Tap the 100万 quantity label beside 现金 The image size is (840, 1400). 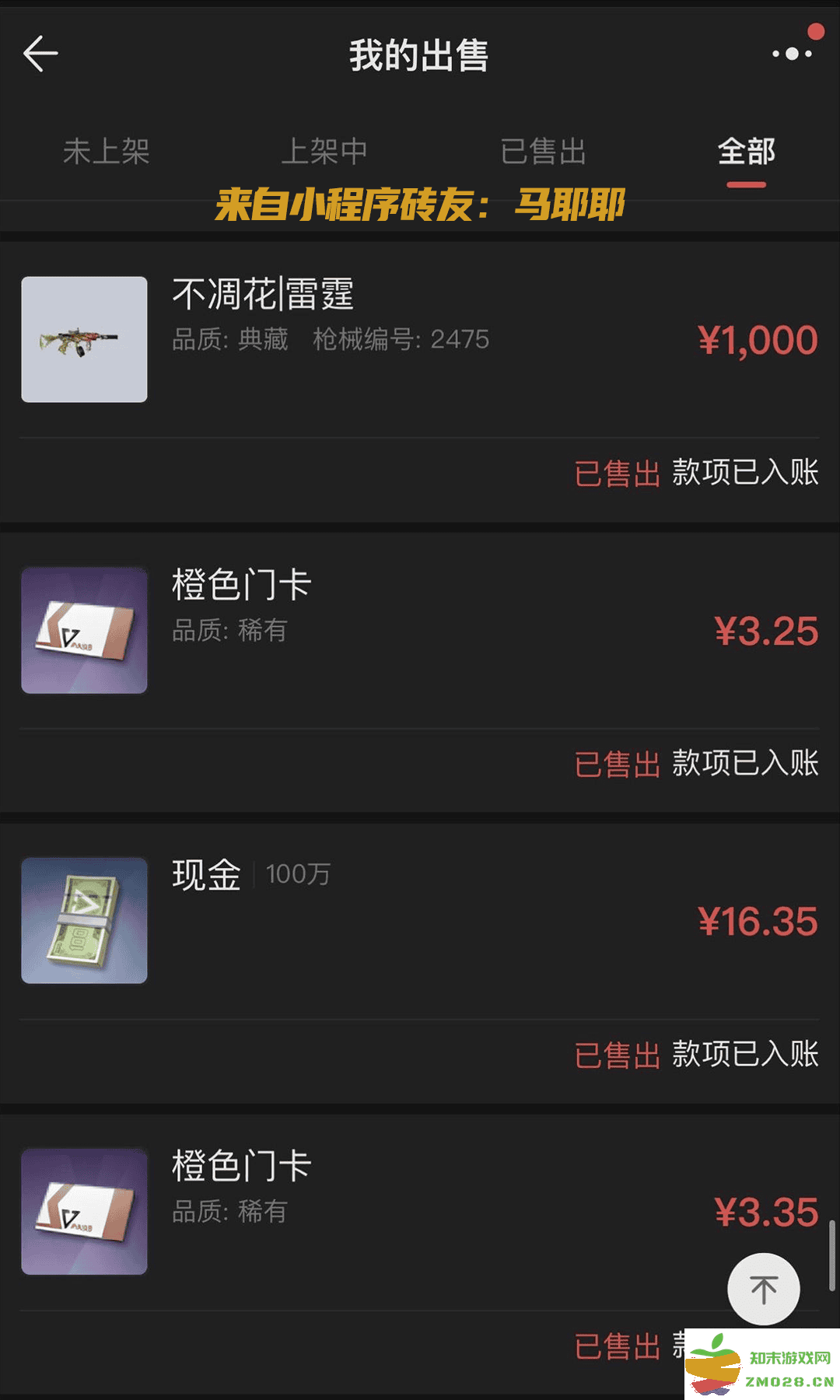point(298,874)
